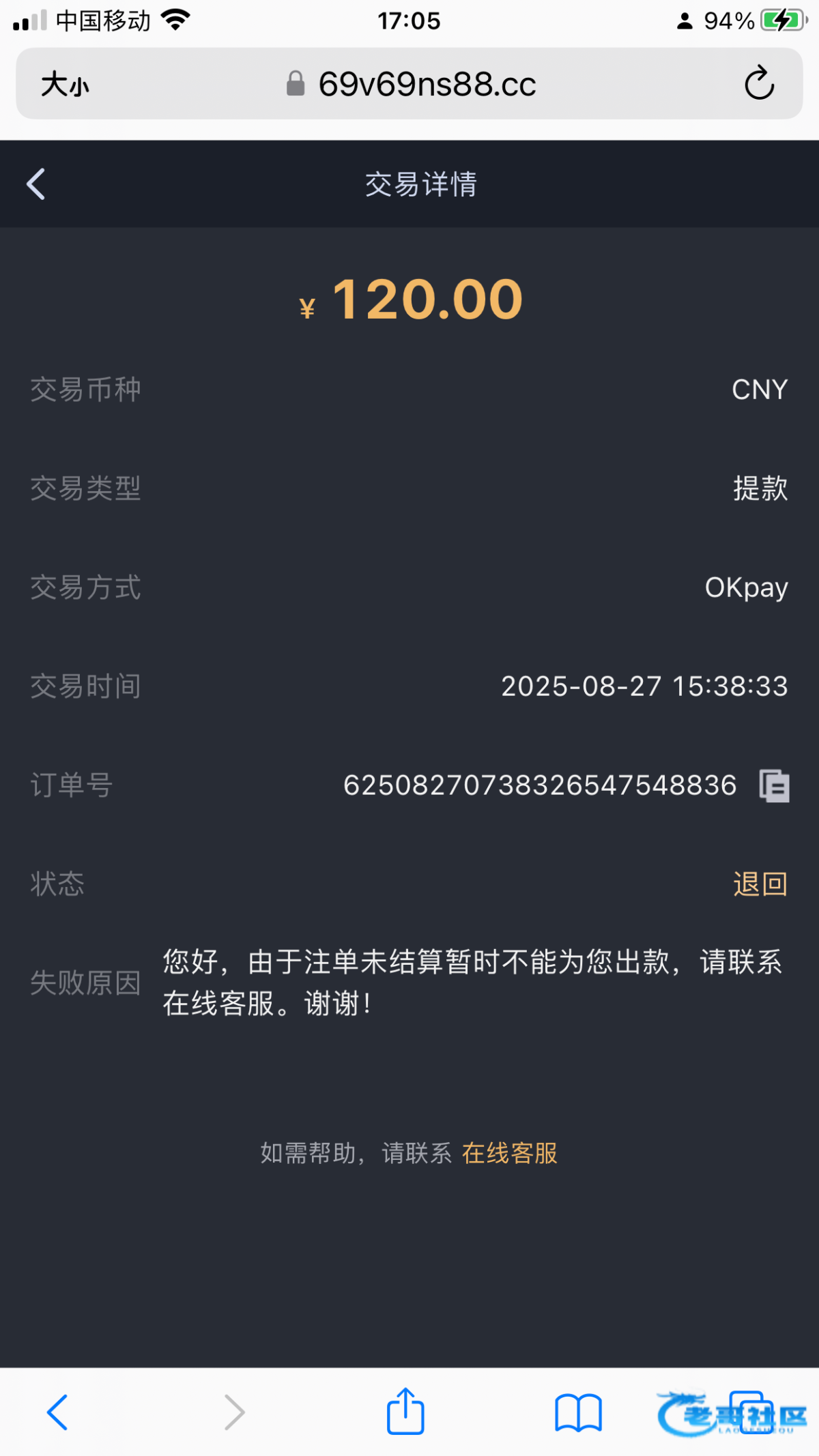The width and height of the screenshot is (819, 1456).
Task: Tap the address bar showing 69v69ns88.cc
Action: click(427, 85)
